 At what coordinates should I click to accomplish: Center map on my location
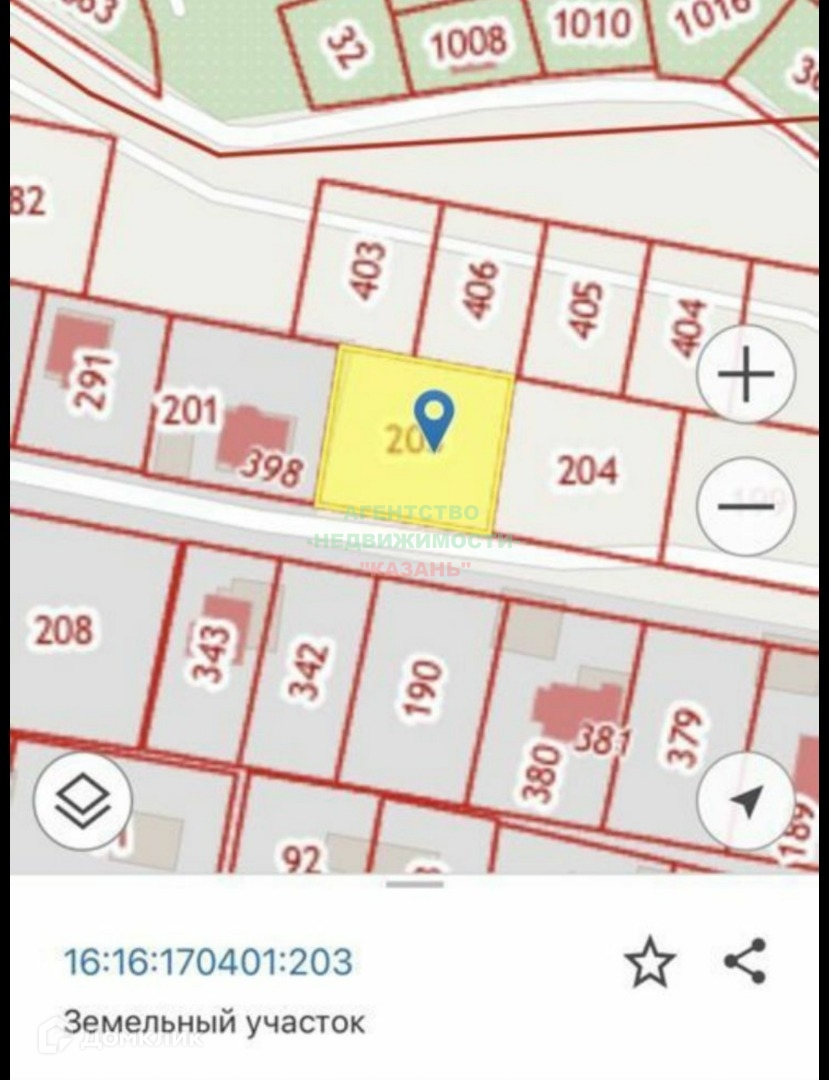(746, 801)
